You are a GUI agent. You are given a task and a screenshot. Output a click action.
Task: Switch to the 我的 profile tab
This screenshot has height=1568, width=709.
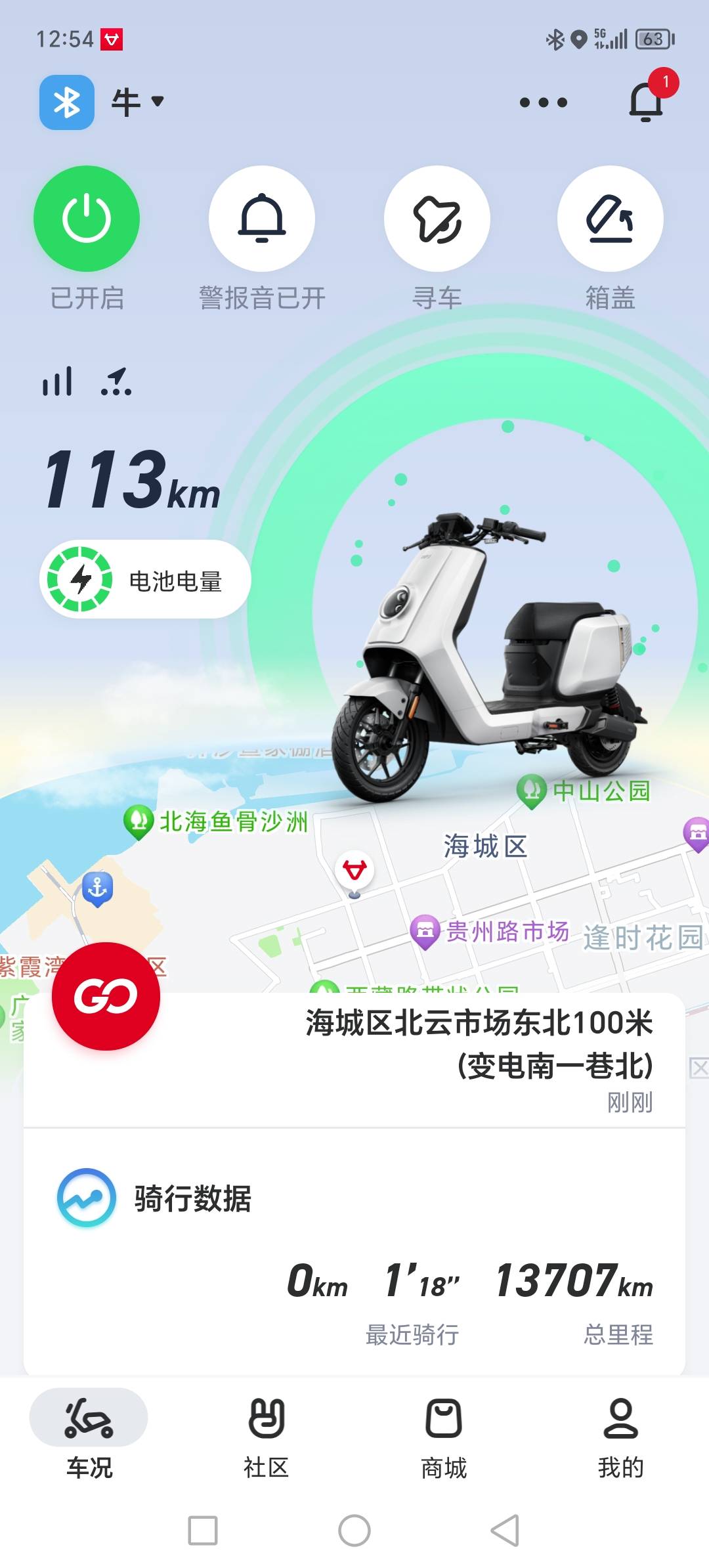[x=620, y=1437]
